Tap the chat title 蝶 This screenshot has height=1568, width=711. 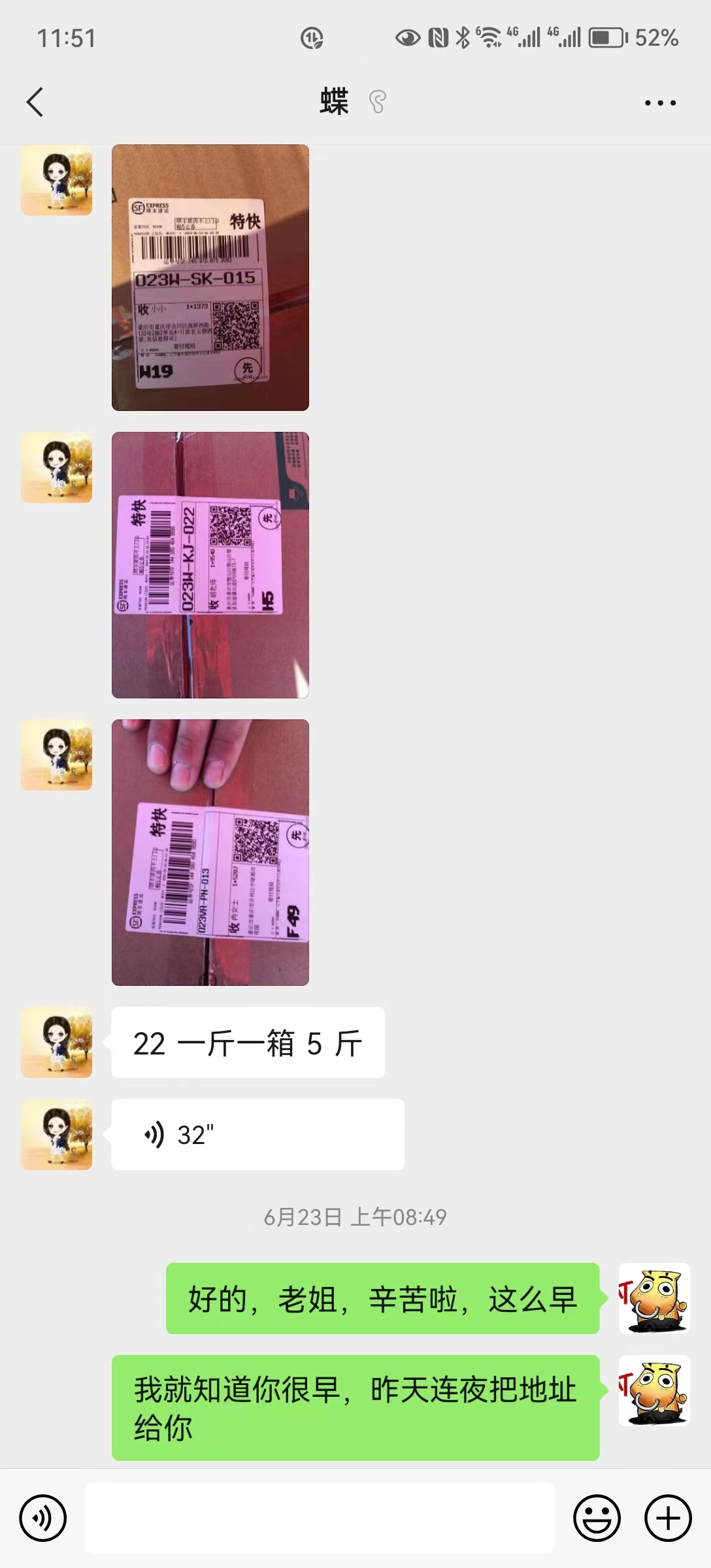333,102
